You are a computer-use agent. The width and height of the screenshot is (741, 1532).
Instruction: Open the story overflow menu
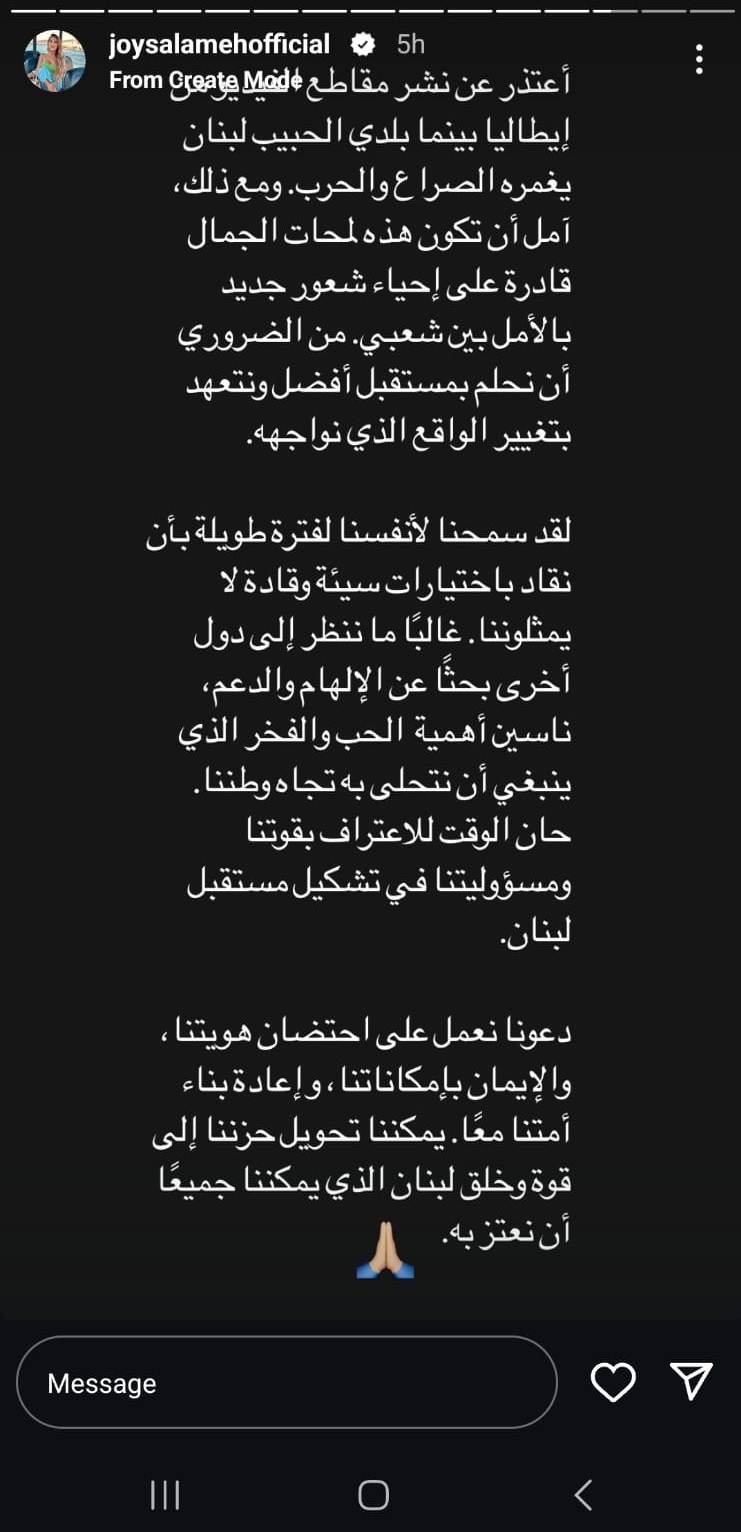pos(699,59)
